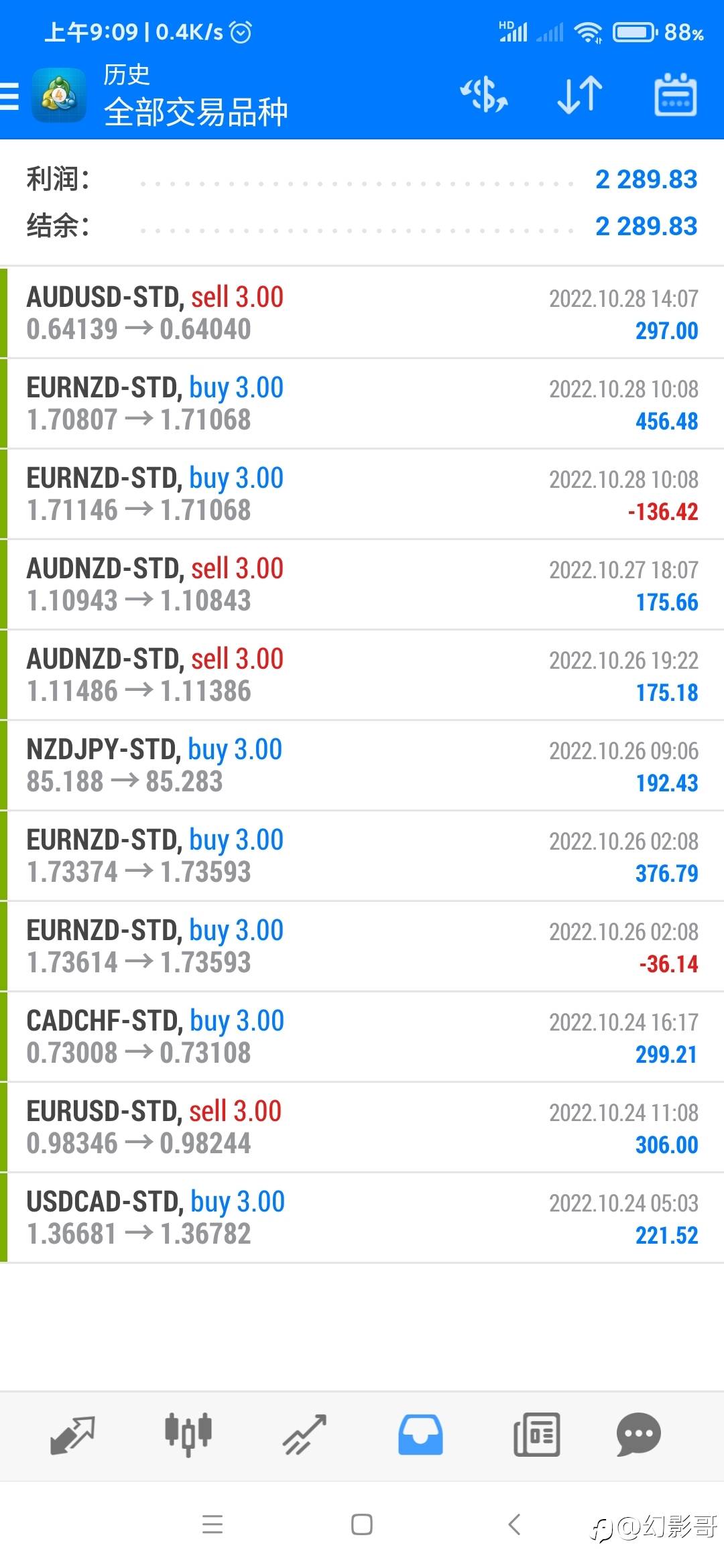This screenshot has width=724, height=1568.
Task: Open the symbol filter currency icon
Action: pos(483,94)
